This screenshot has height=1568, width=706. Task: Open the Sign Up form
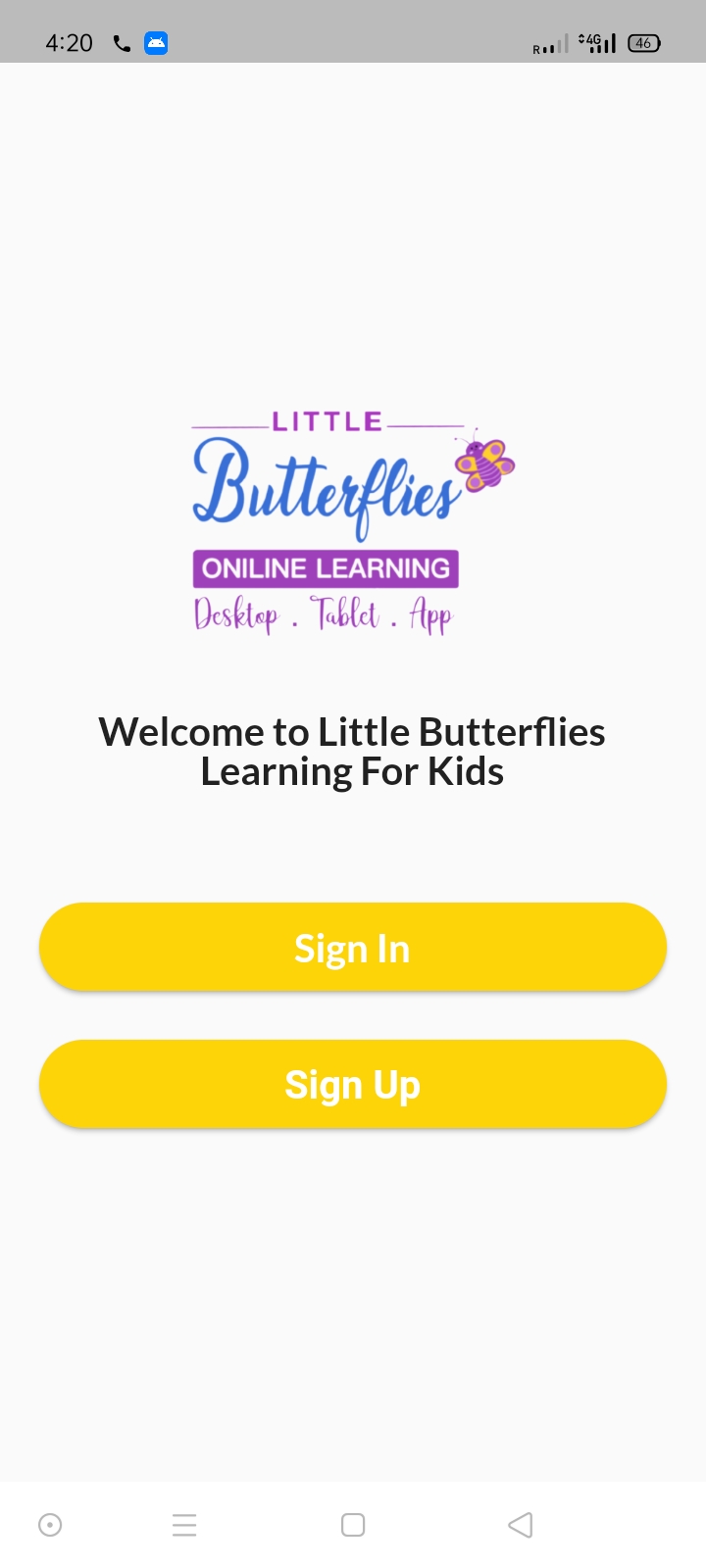point(353,1084)
